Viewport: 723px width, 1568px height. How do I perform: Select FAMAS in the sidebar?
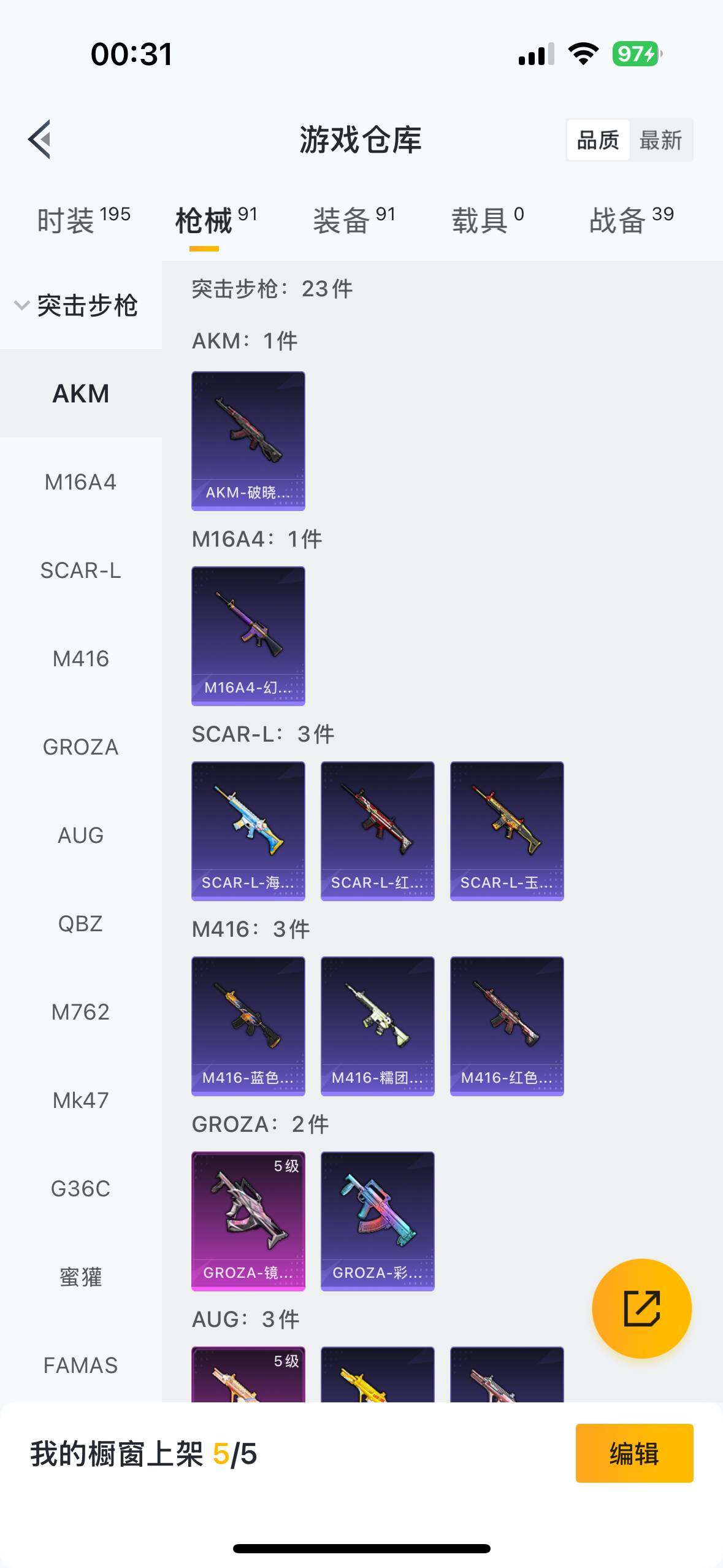click(x=80, y=1366)
